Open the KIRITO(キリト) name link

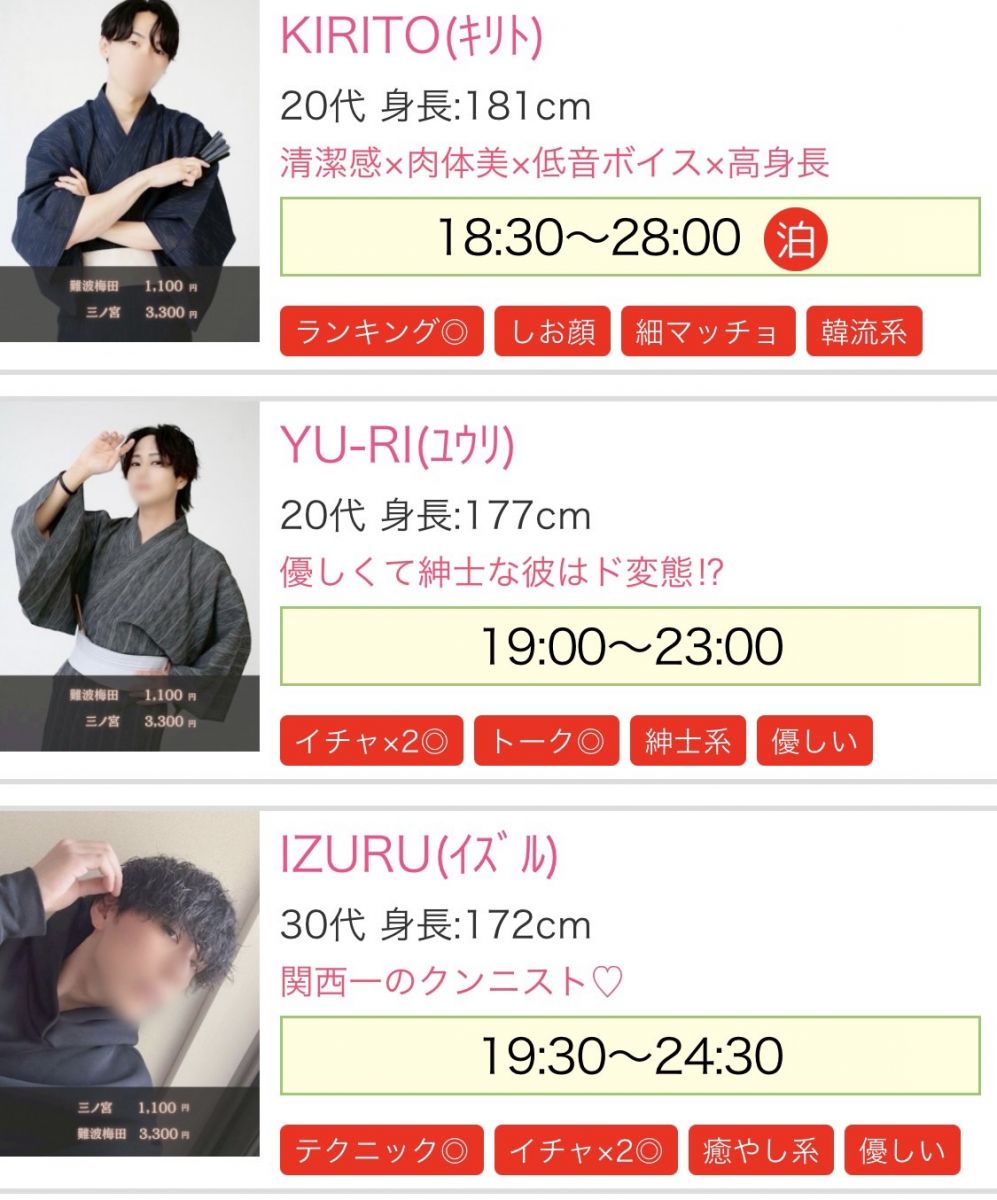(x=410, y=38)
